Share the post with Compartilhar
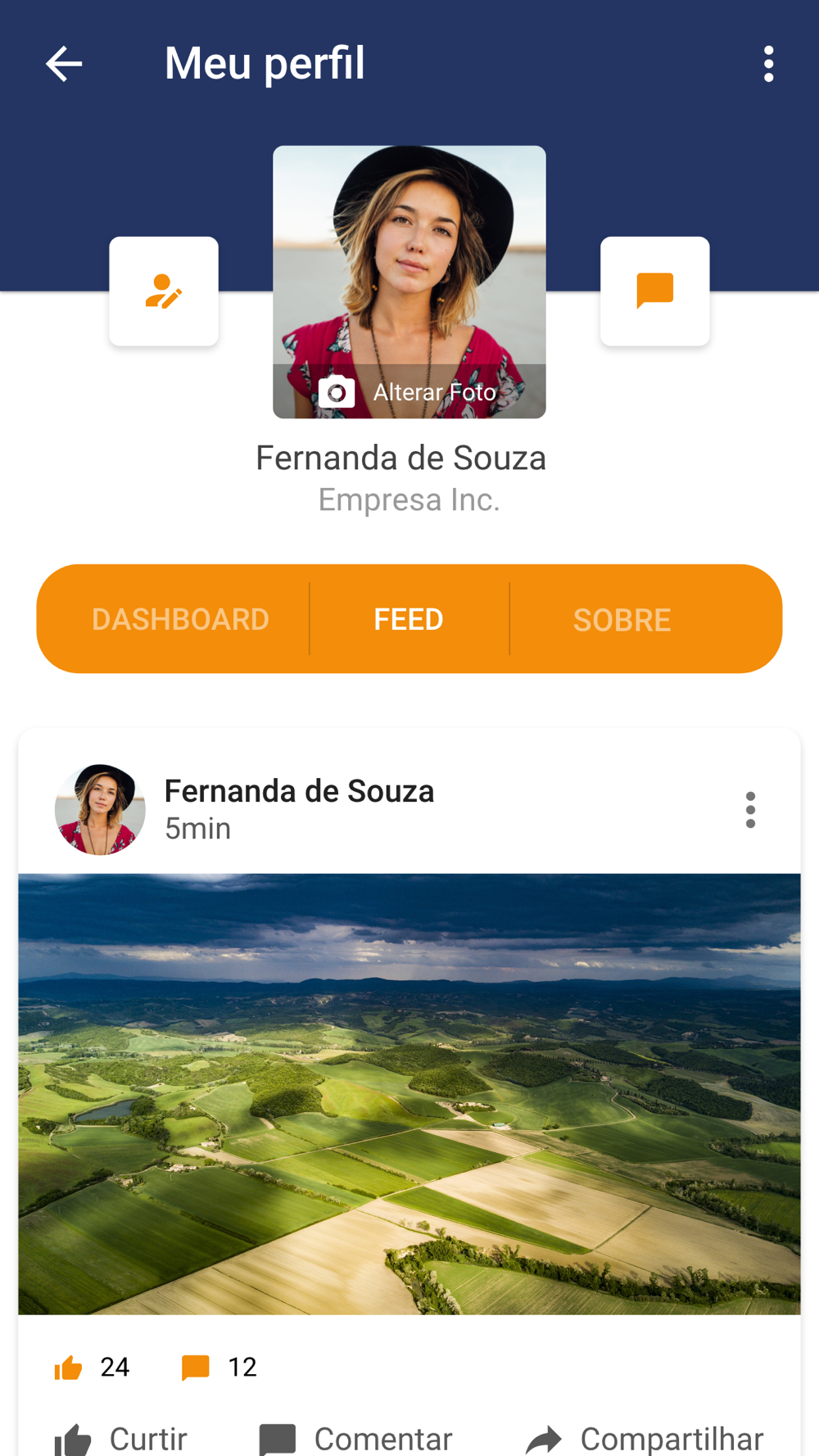 tap(645, 1439)
